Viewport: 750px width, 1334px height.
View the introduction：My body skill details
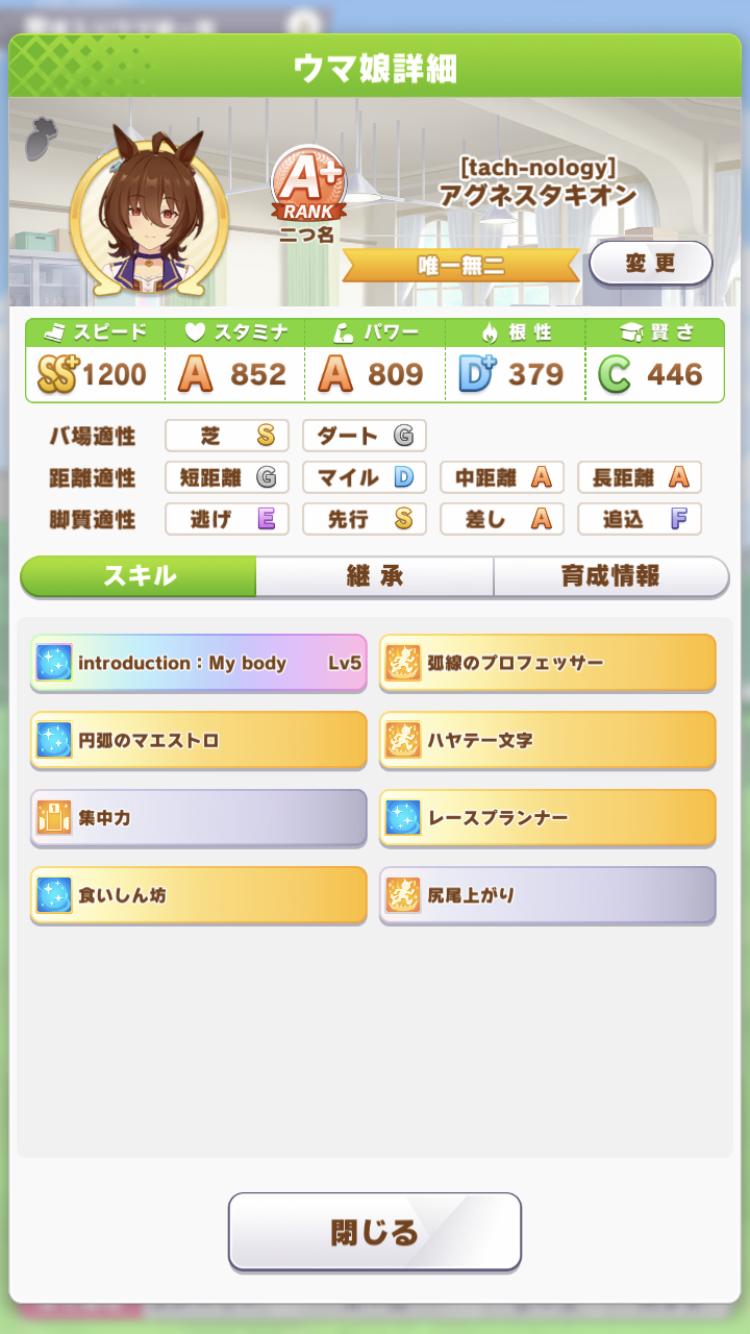coord(198,663)
